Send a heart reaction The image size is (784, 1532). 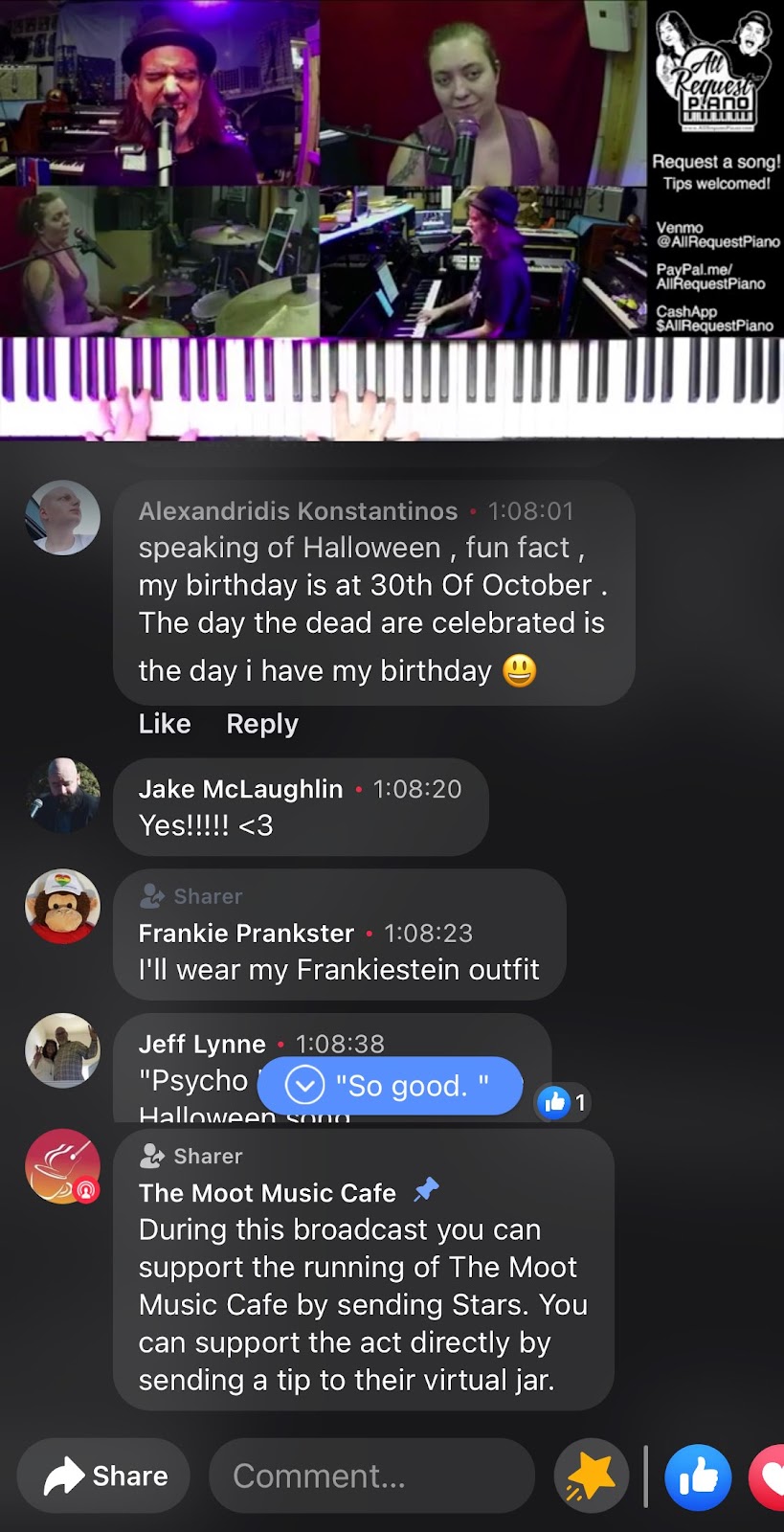[x=769, y=1477]
